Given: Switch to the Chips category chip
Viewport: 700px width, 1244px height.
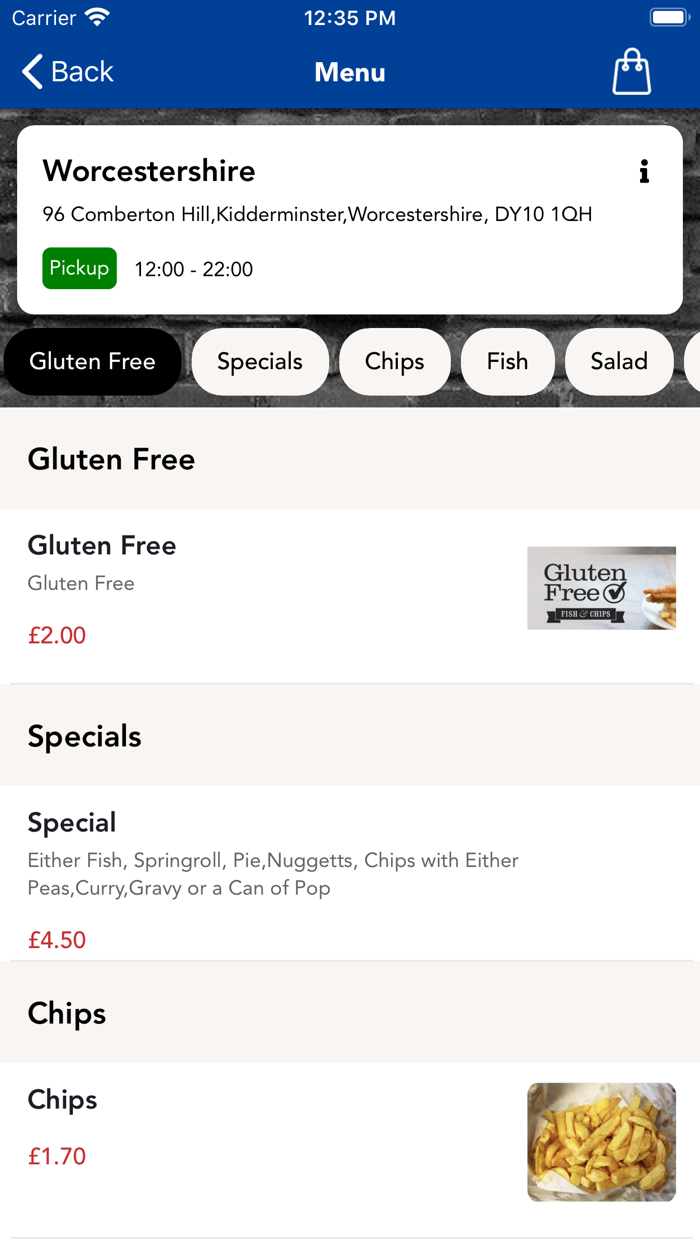Looking at the screenshot, I should point(394,362).
